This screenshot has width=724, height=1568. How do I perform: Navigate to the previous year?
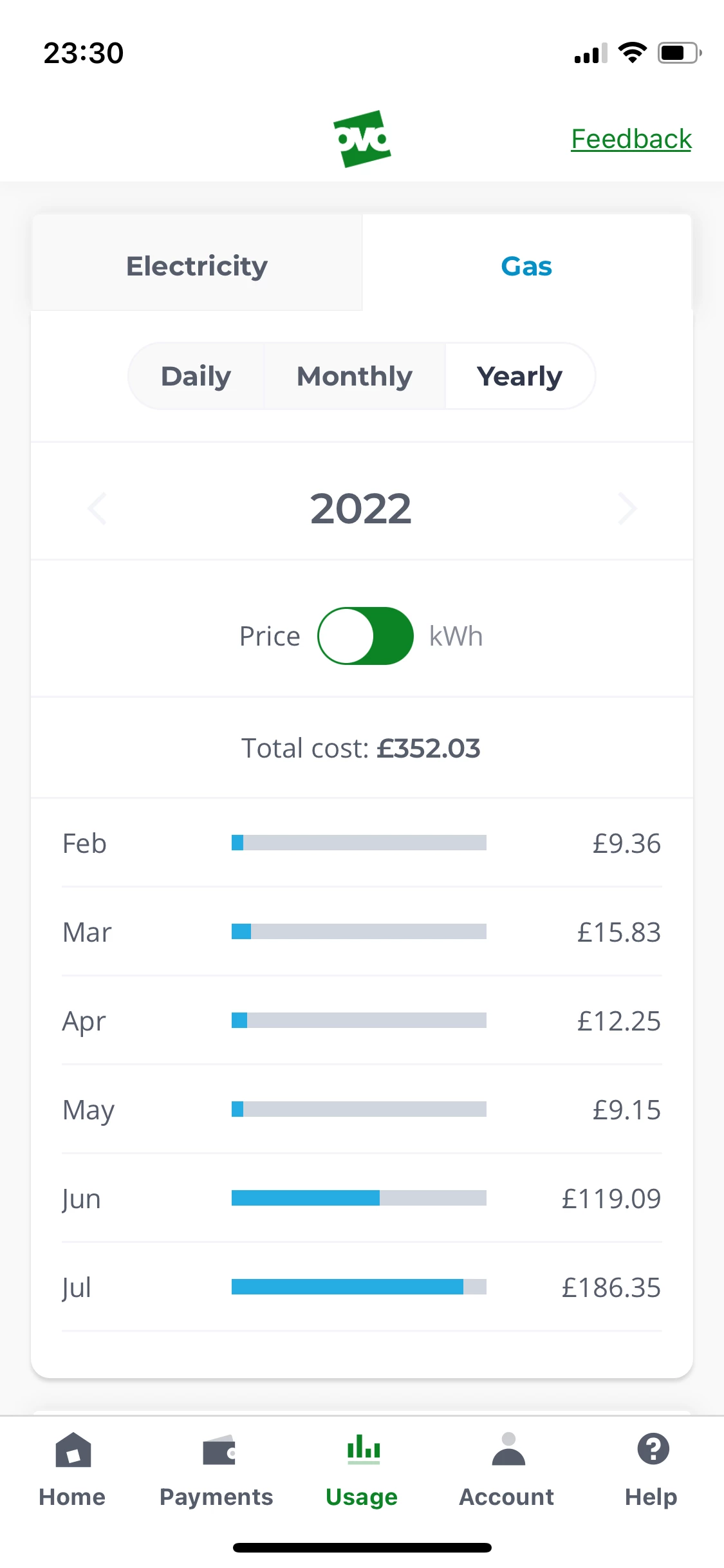[x=97, y=508]
